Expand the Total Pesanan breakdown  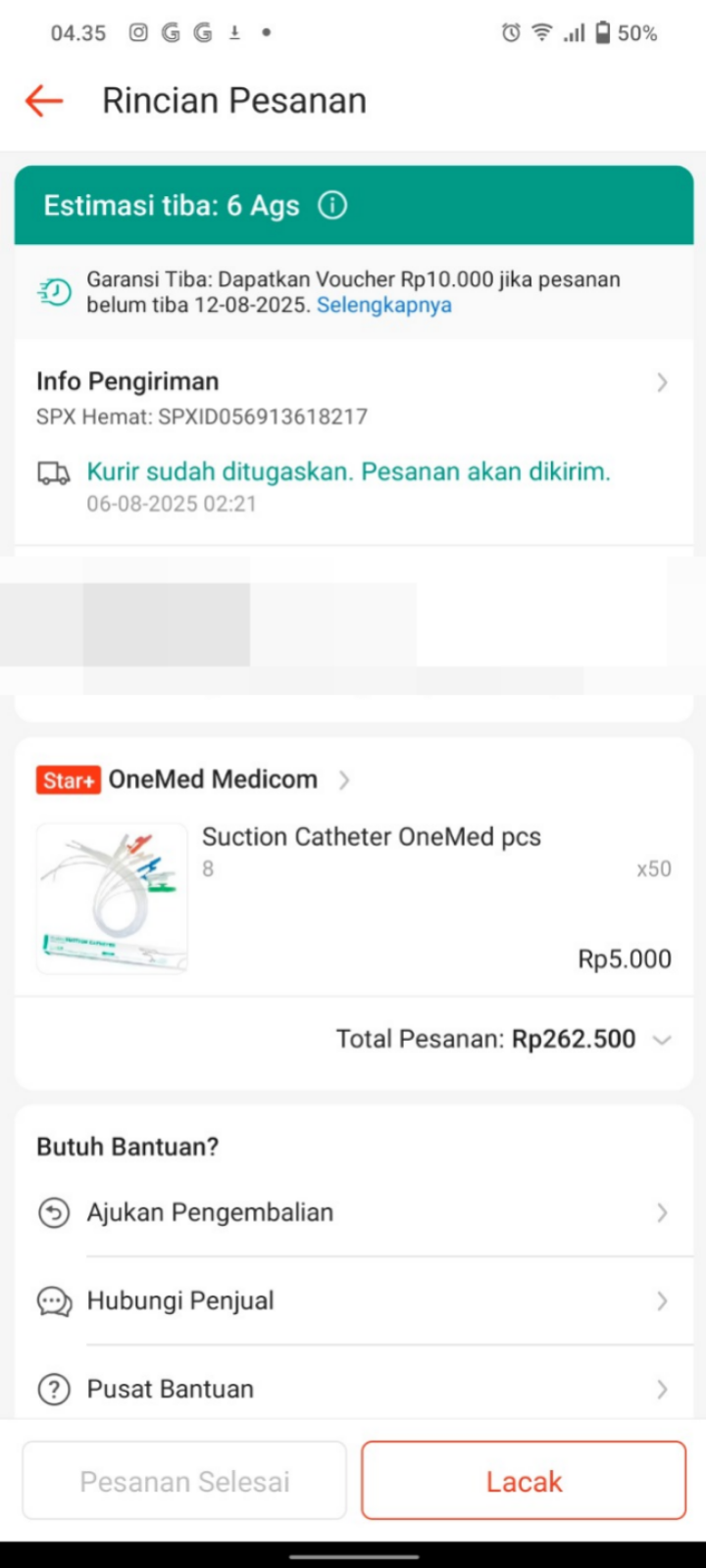(x=661, y=1040)
